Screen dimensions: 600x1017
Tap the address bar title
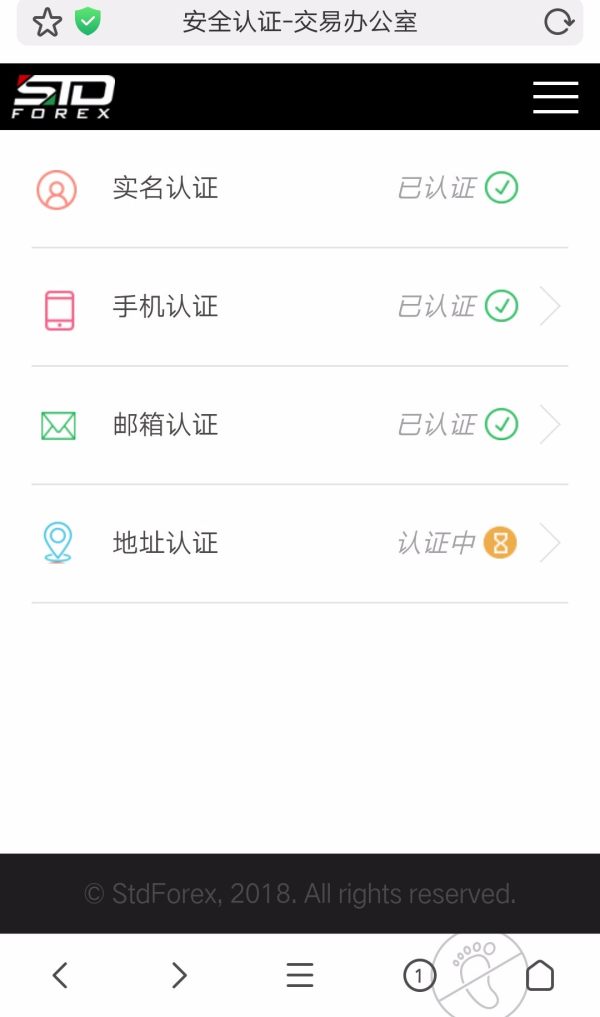point(300,22)
